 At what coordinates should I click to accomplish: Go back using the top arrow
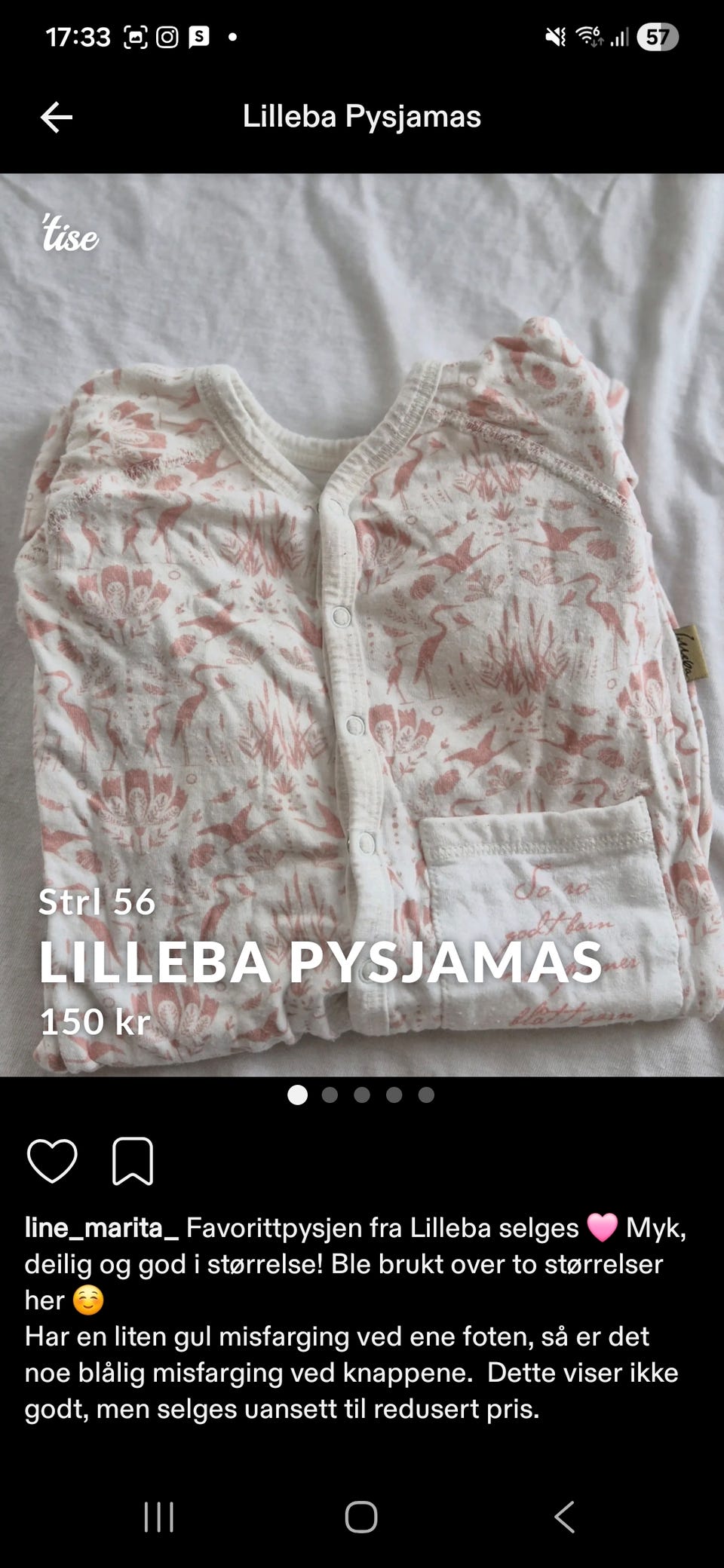point(57,117)
